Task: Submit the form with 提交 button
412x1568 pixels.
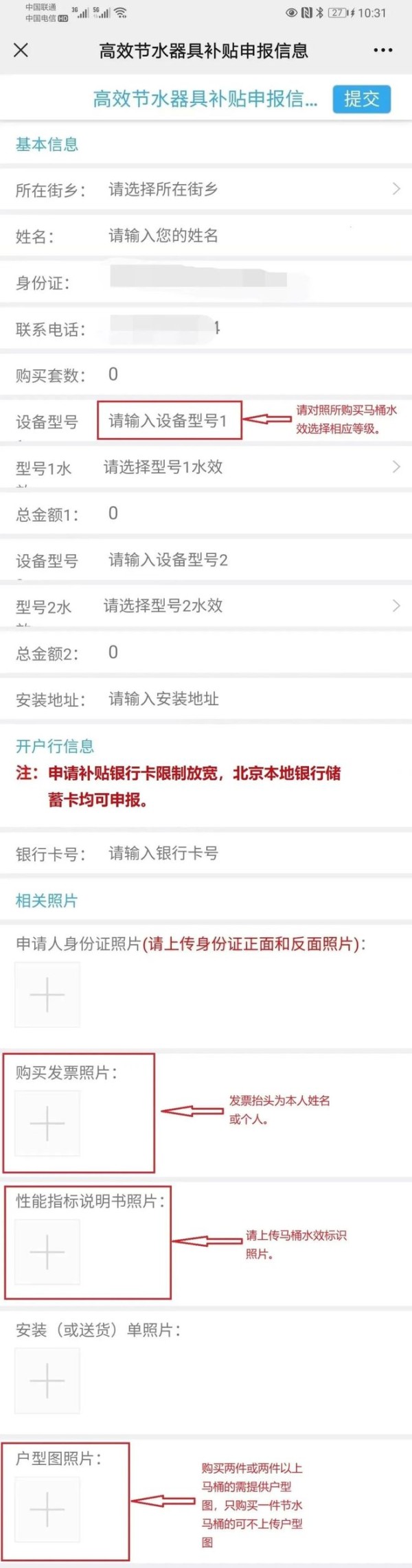Action: pos(362,99)
